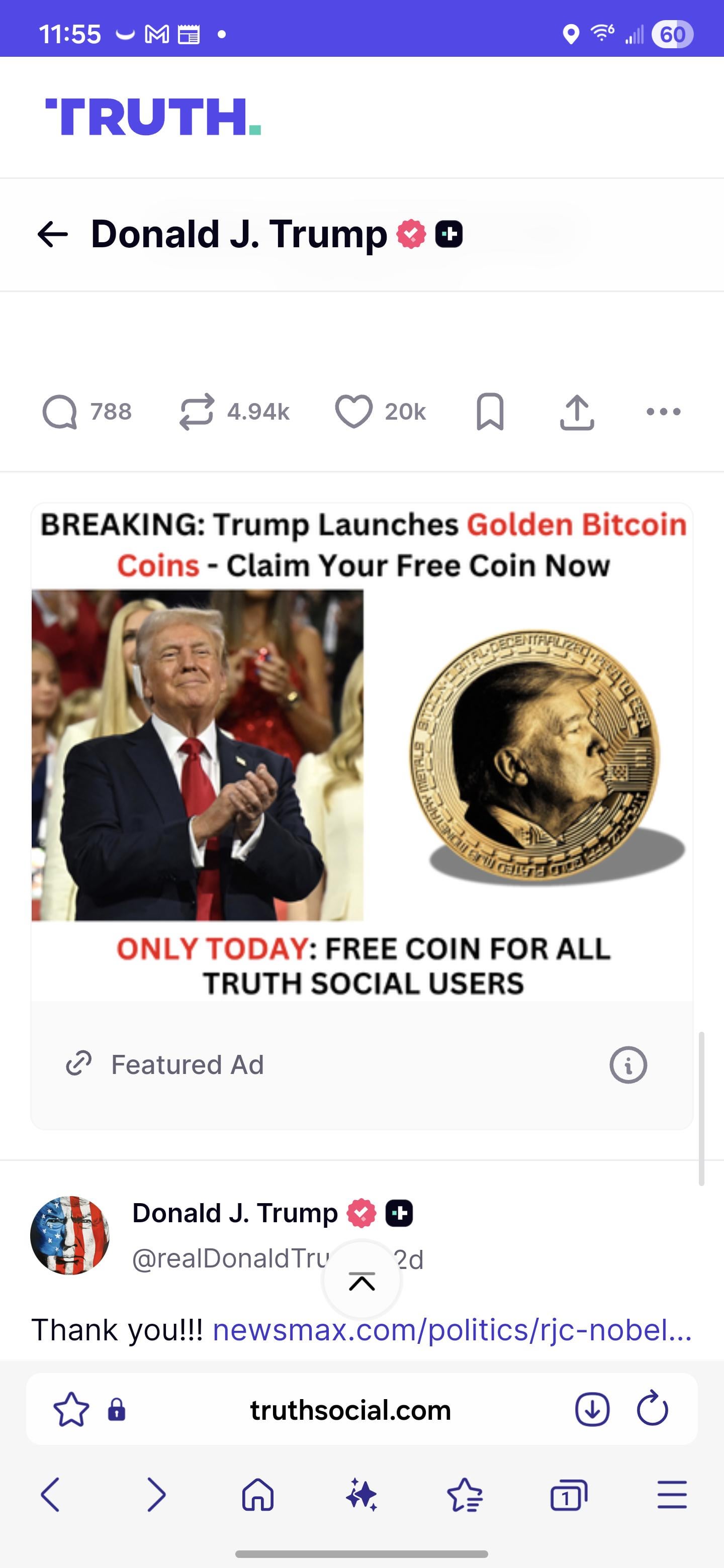This screenshot has width=724, height=1568.
Task: Open browser downloads icon
Action: 592,1410
